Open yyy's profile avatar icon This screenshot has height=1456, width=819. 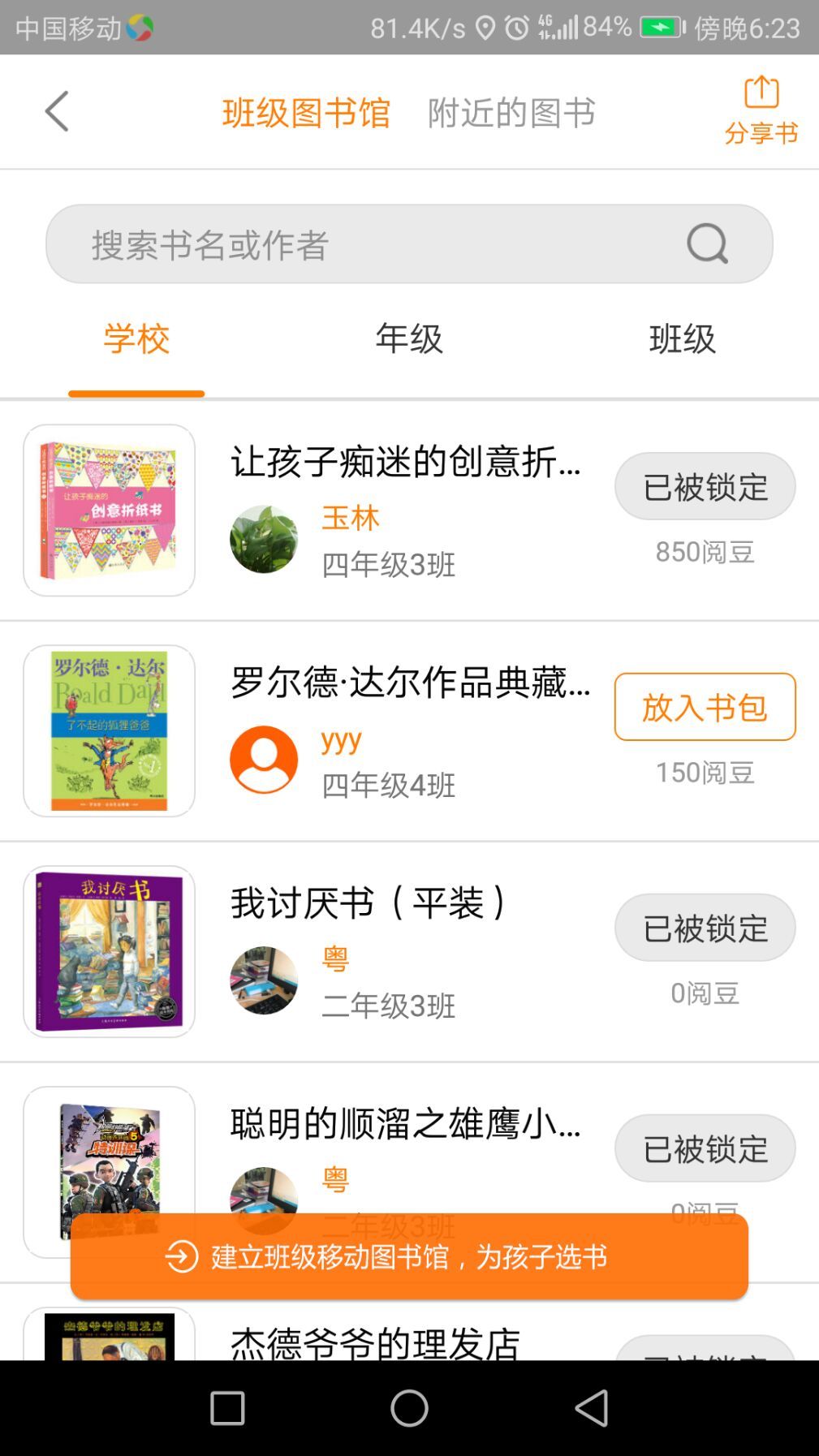264,761
